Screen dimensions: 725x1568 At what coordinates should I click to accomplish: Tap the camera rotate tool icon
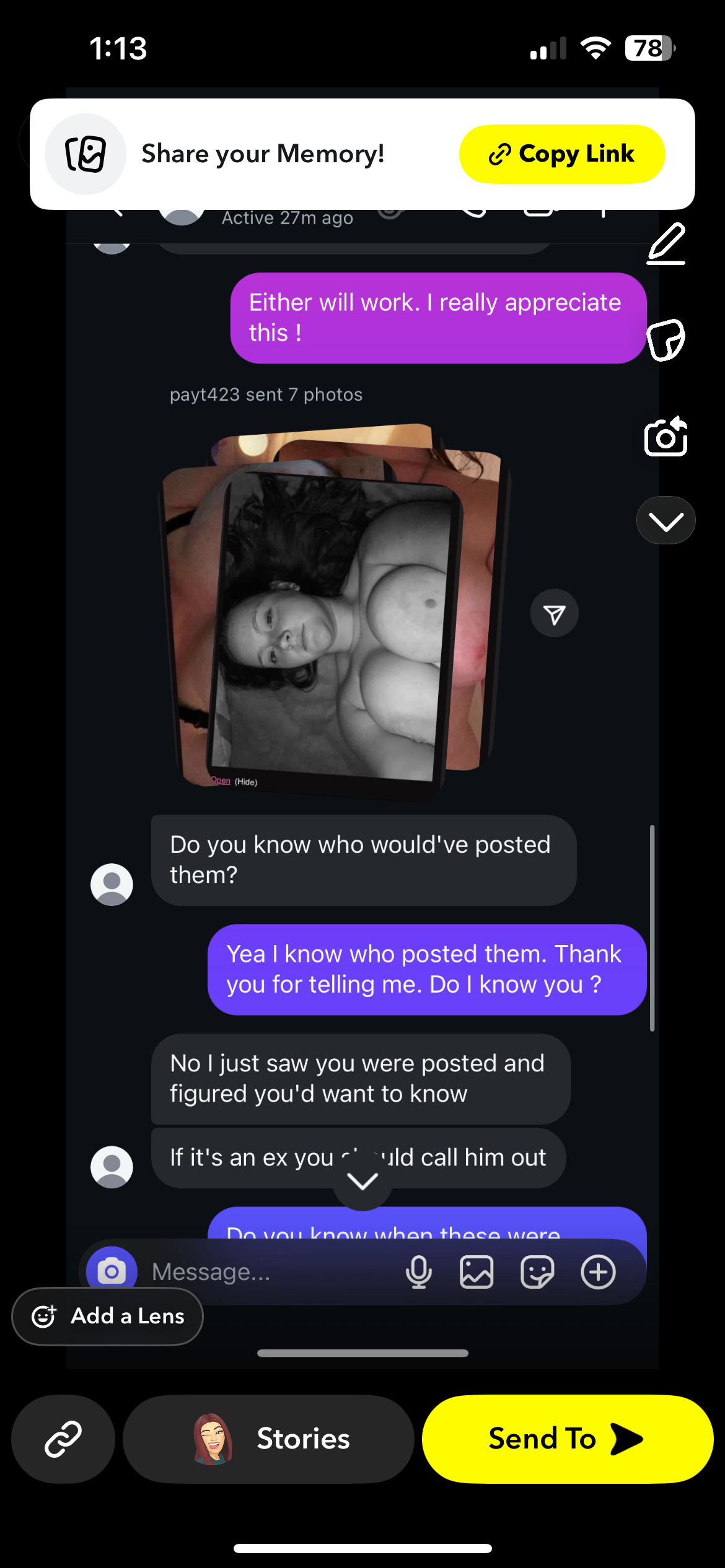tap(666, 437)
